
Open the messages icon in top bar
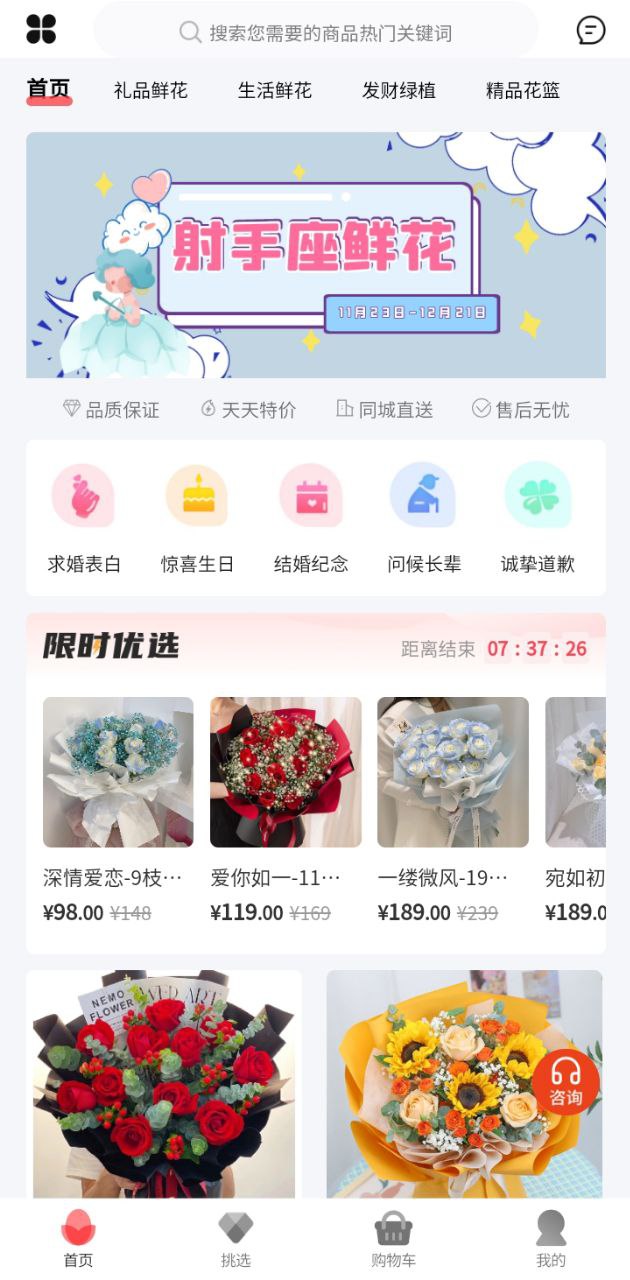pyautogui.click(x=591, y=31)
